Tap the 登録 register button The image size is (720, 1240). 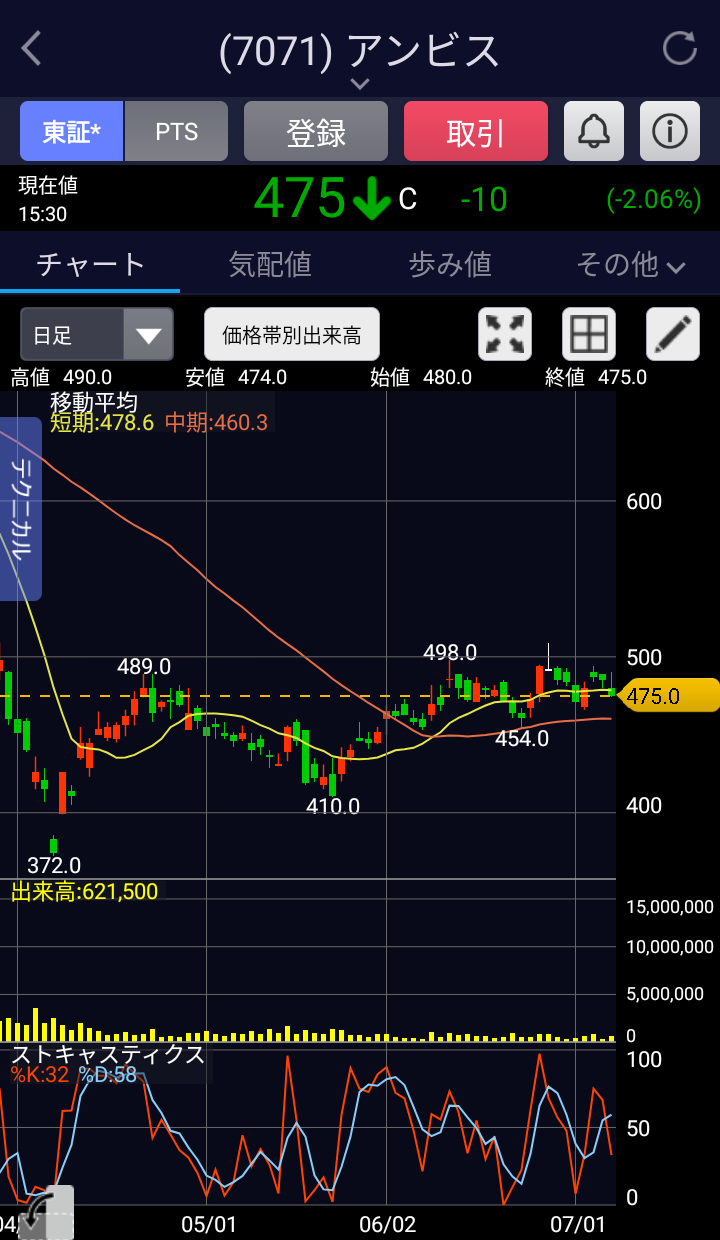coord(316,132)
